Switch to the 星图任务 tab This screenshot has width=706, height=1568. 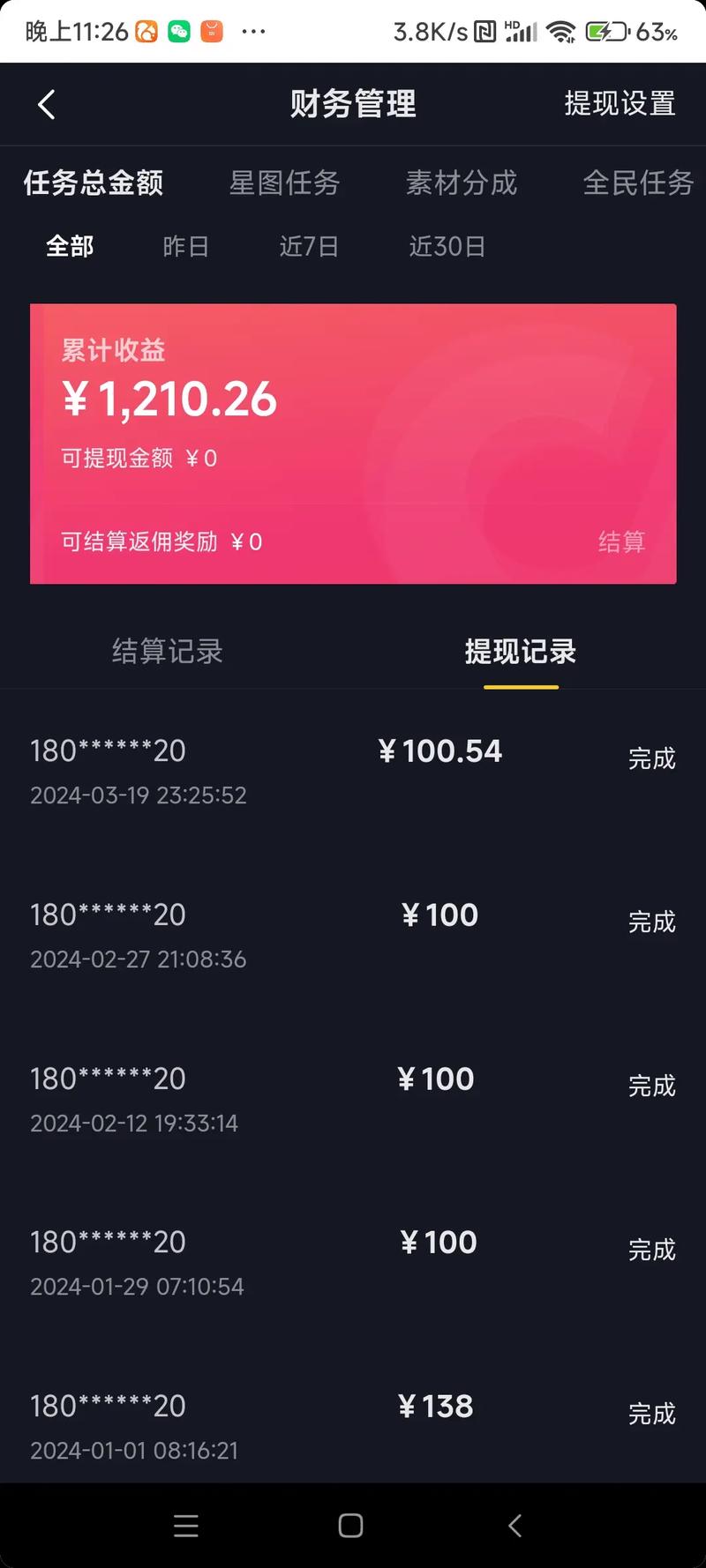point(284,183)
